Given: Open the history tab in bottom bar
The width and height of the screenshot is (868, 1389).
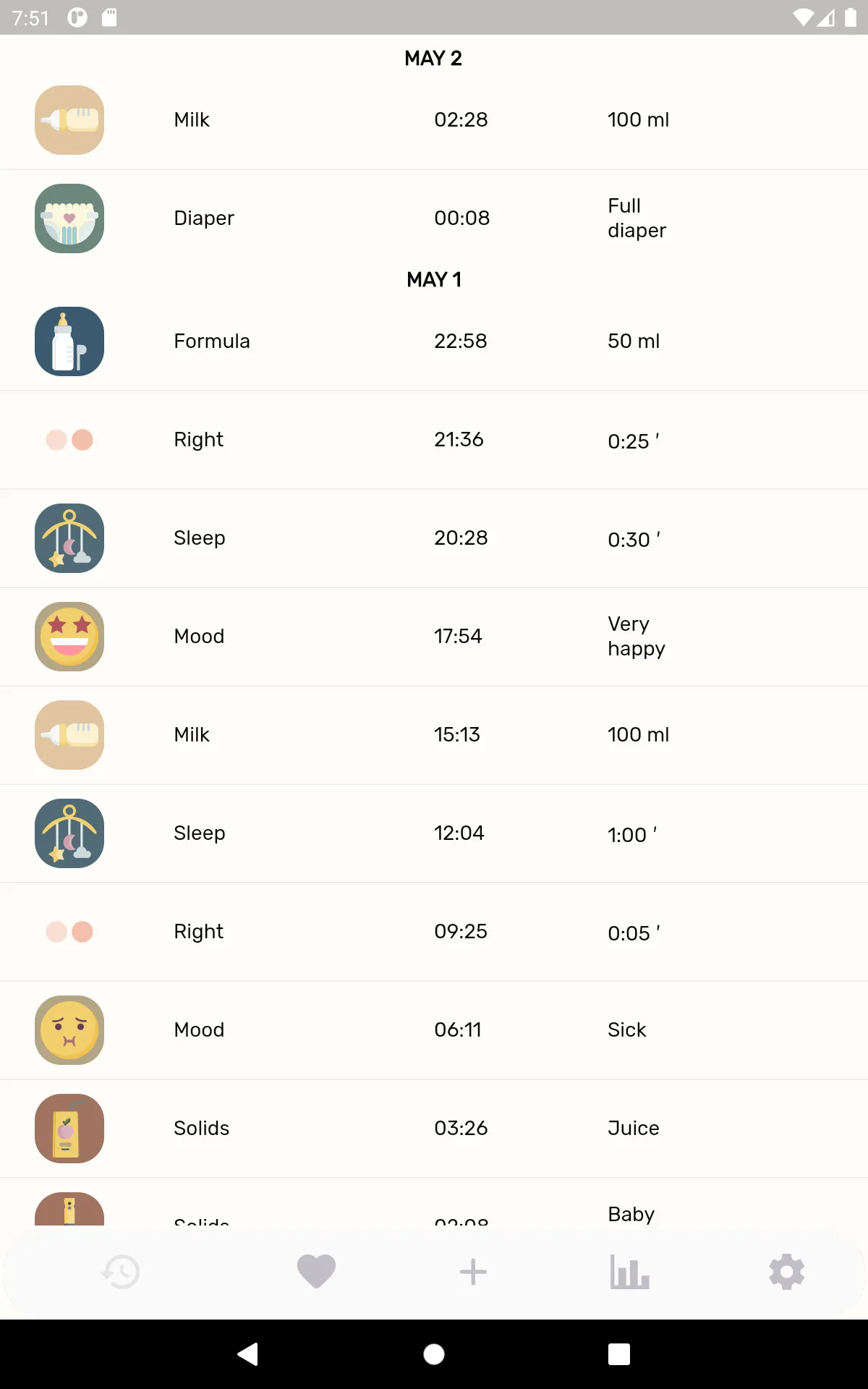Looking at the screenshot, I should point(121,1272).
